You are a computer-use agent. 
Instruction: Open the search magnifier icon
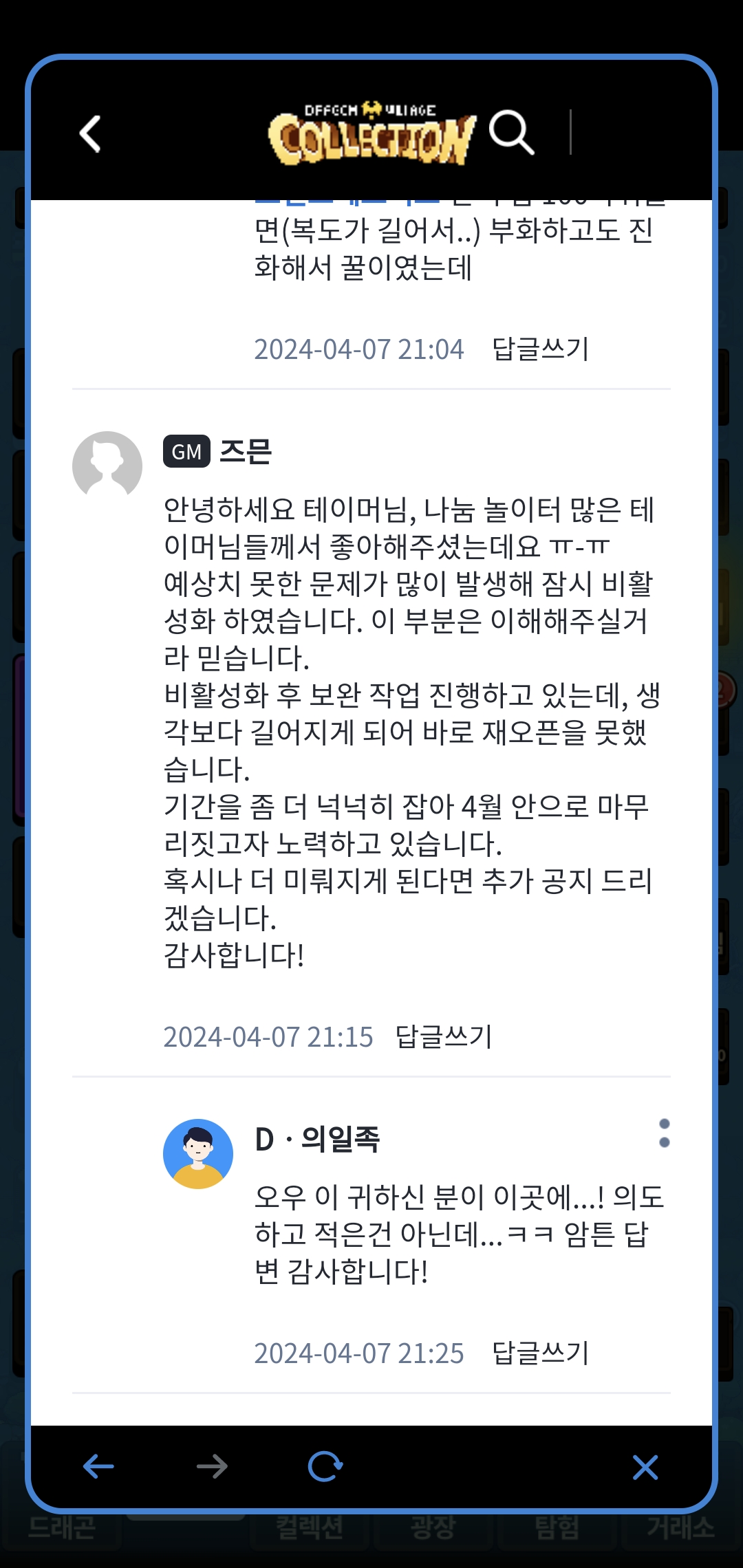511,132
